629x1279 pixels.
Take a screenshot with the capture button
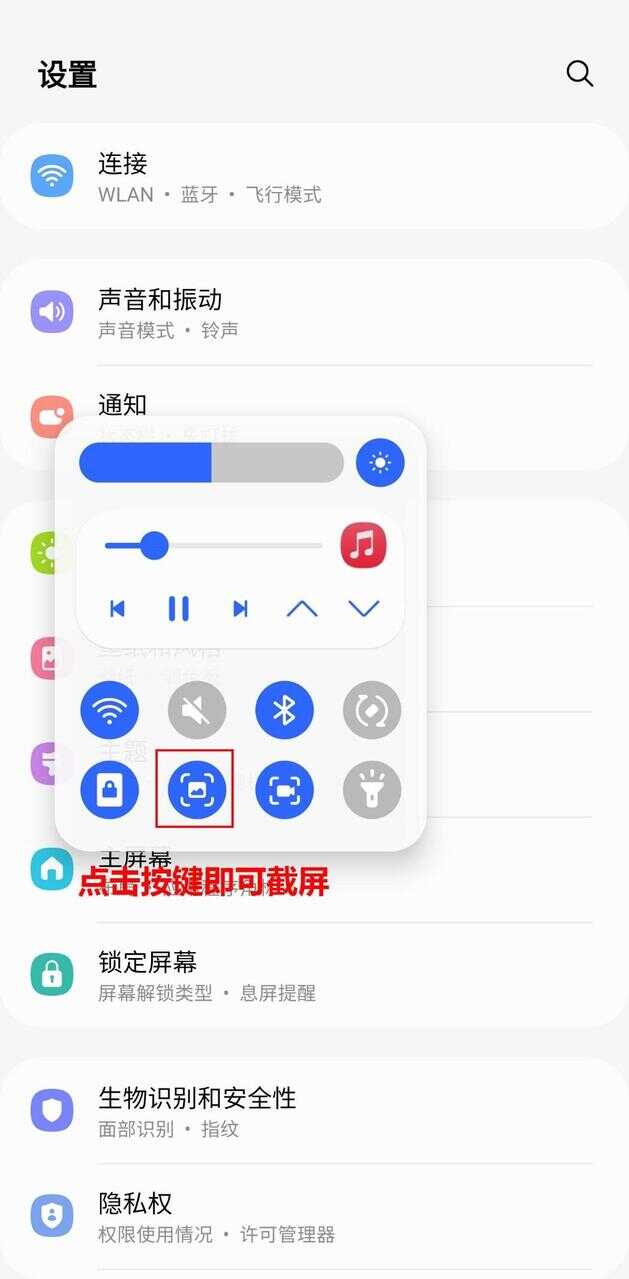197,790
